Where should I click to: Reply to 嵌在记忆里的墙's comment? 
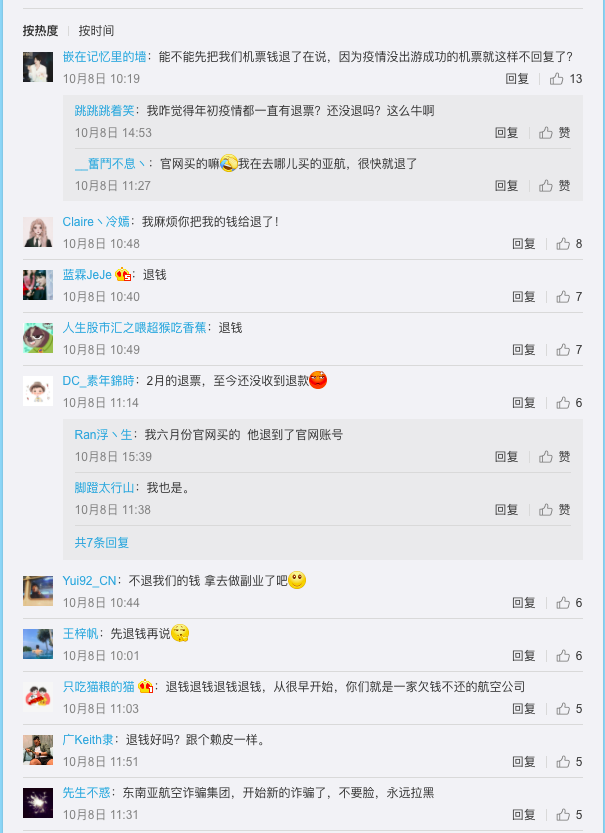click(x=517, y=79)
